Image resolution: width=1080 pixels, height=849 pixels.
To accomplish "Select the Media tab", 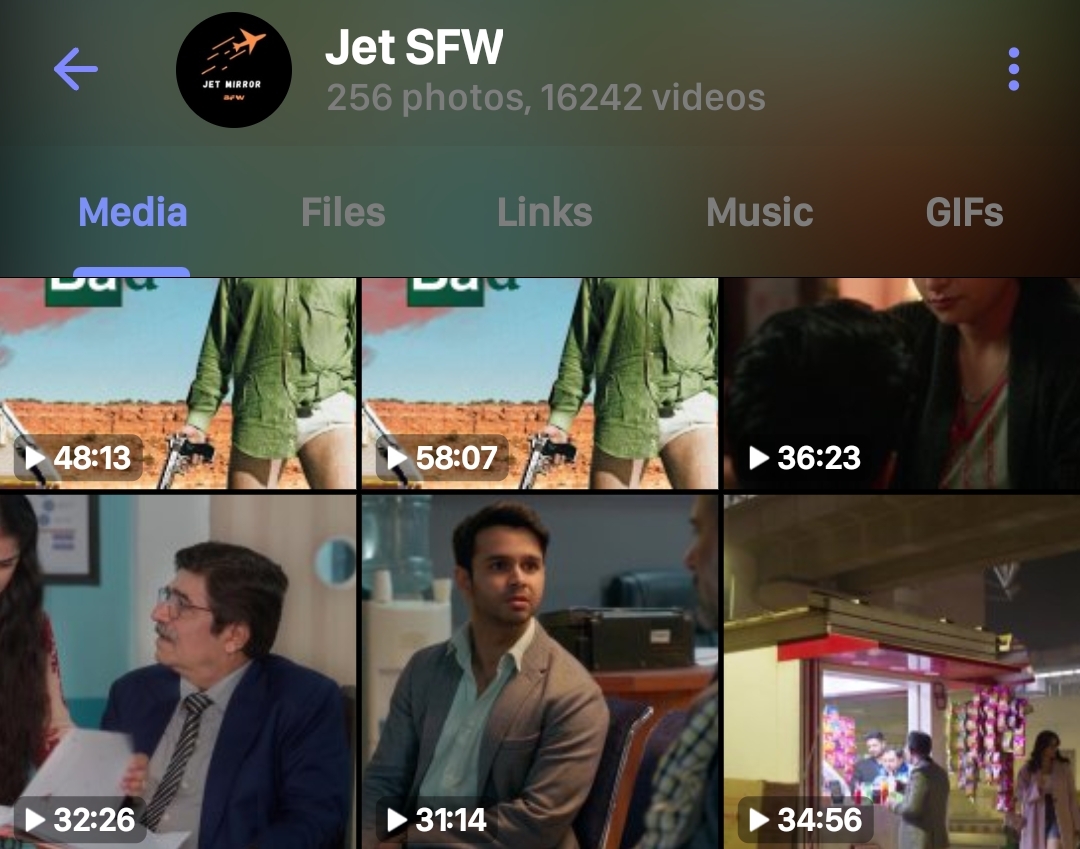I will point(133,212).
